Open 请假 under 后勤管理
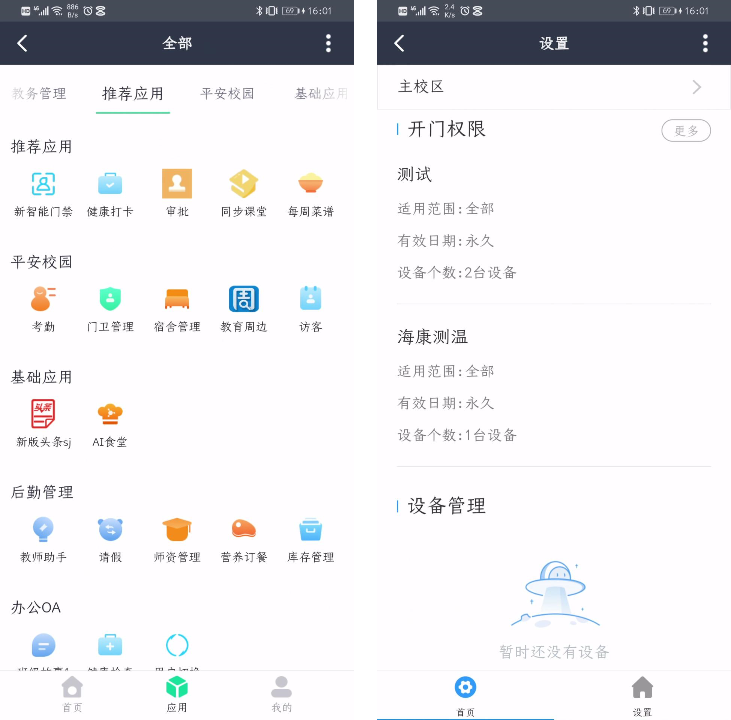Screen dimensions: 731x720 pyautogui.click(x=110, y=538)
